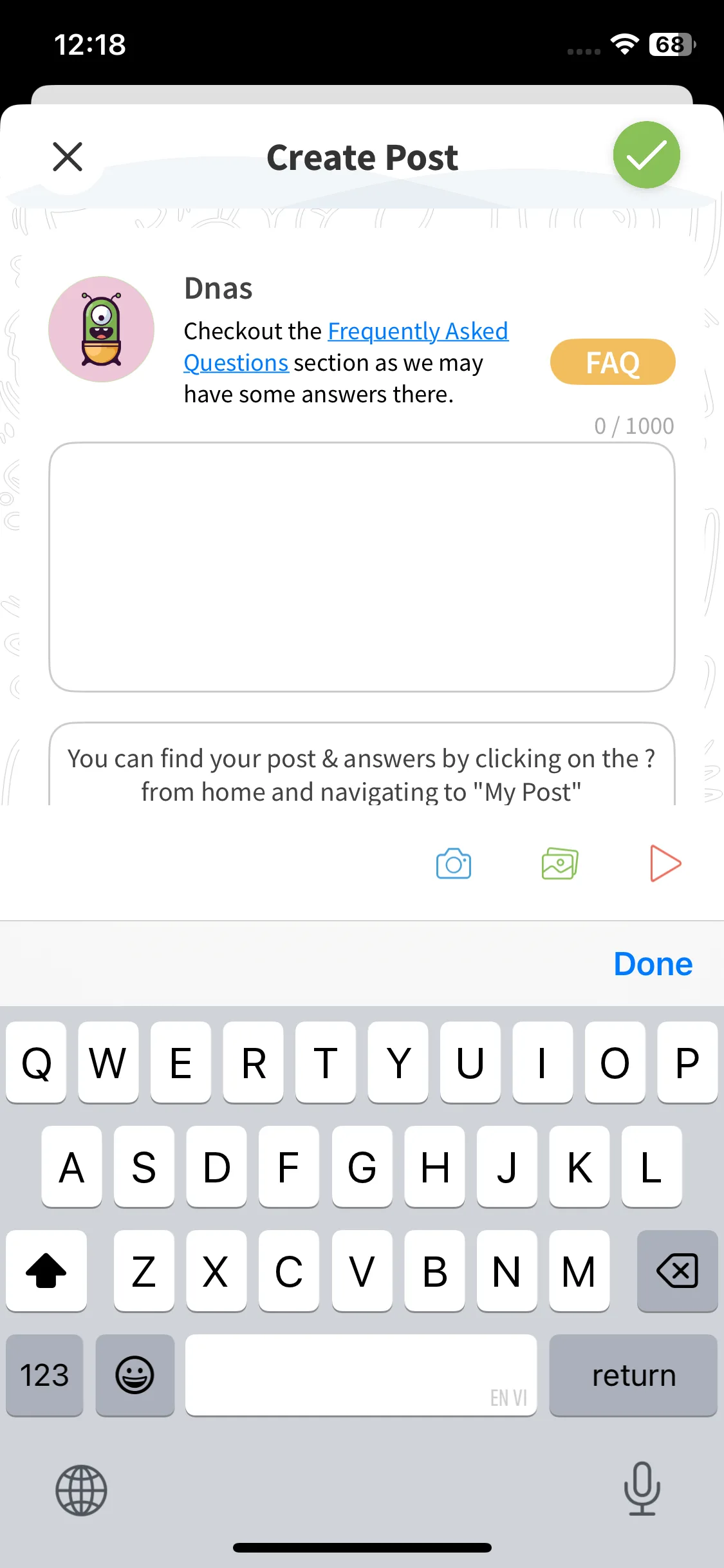Tap the orange FAQ button

click(612, 362)
